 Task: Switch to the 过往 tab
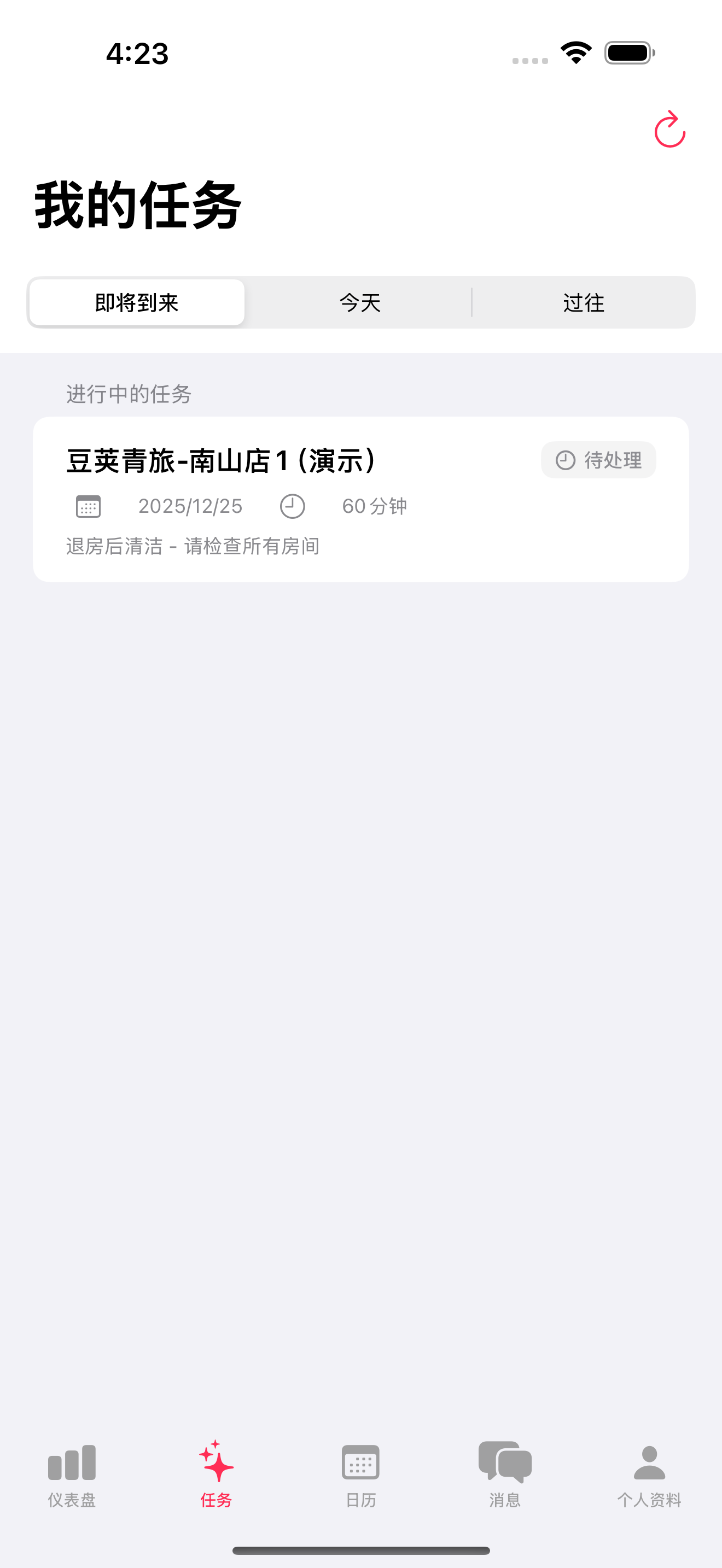(x=583, y=302)
